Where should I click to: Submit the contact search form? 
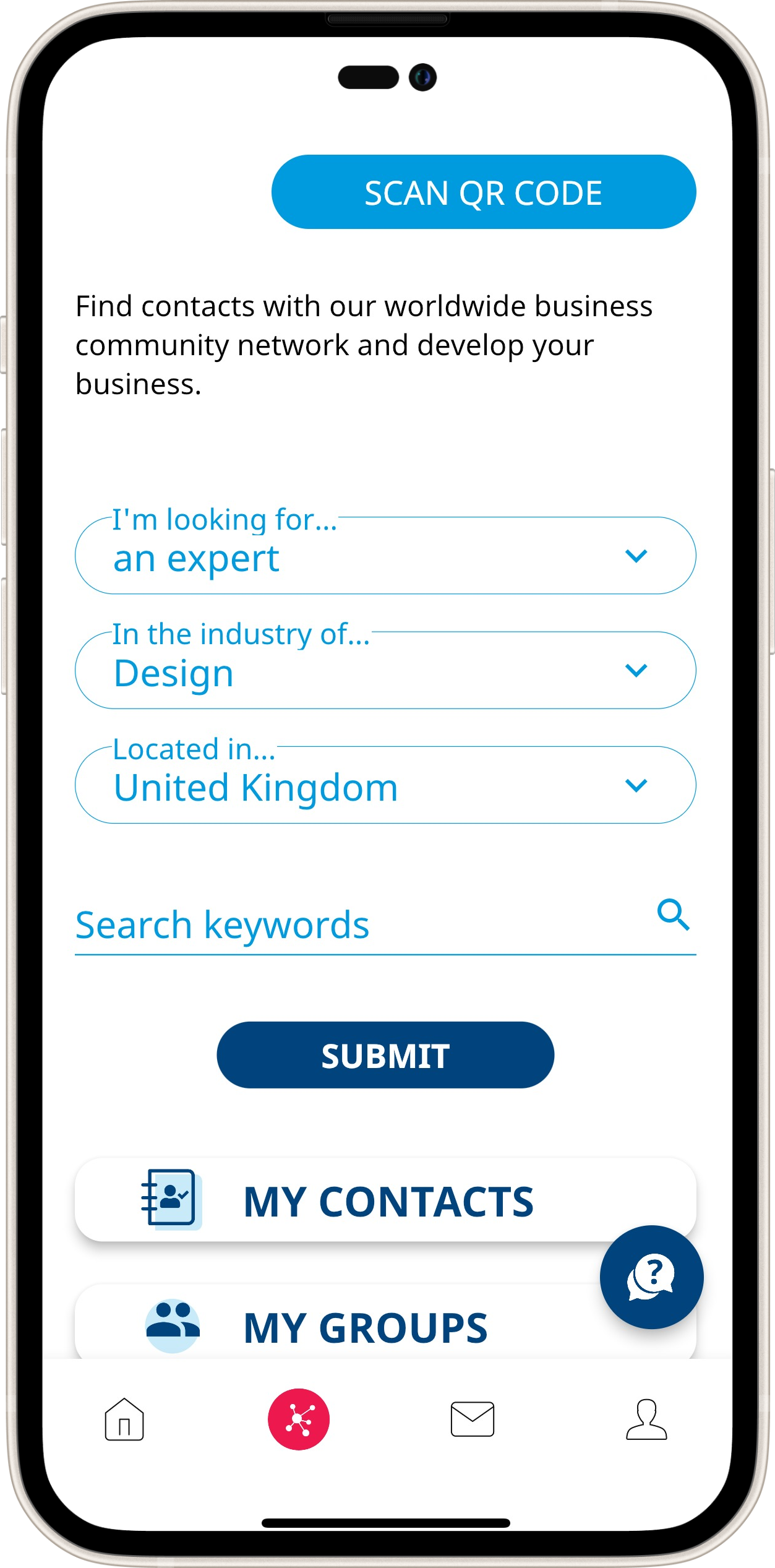[385, 1055]
